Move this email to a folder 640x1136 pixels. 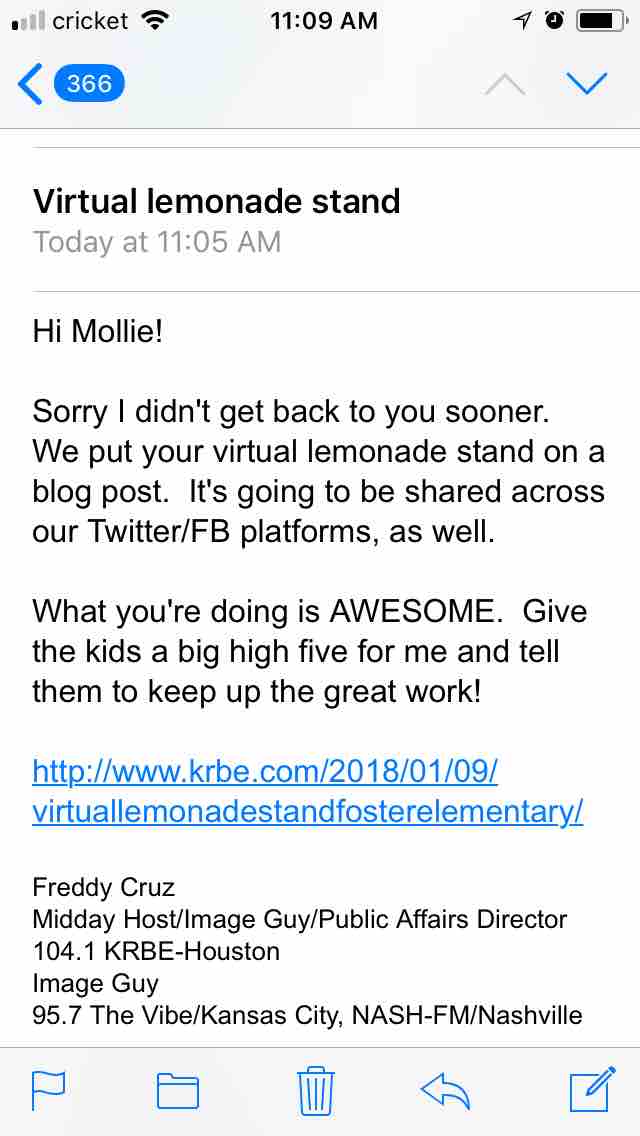178,1091
